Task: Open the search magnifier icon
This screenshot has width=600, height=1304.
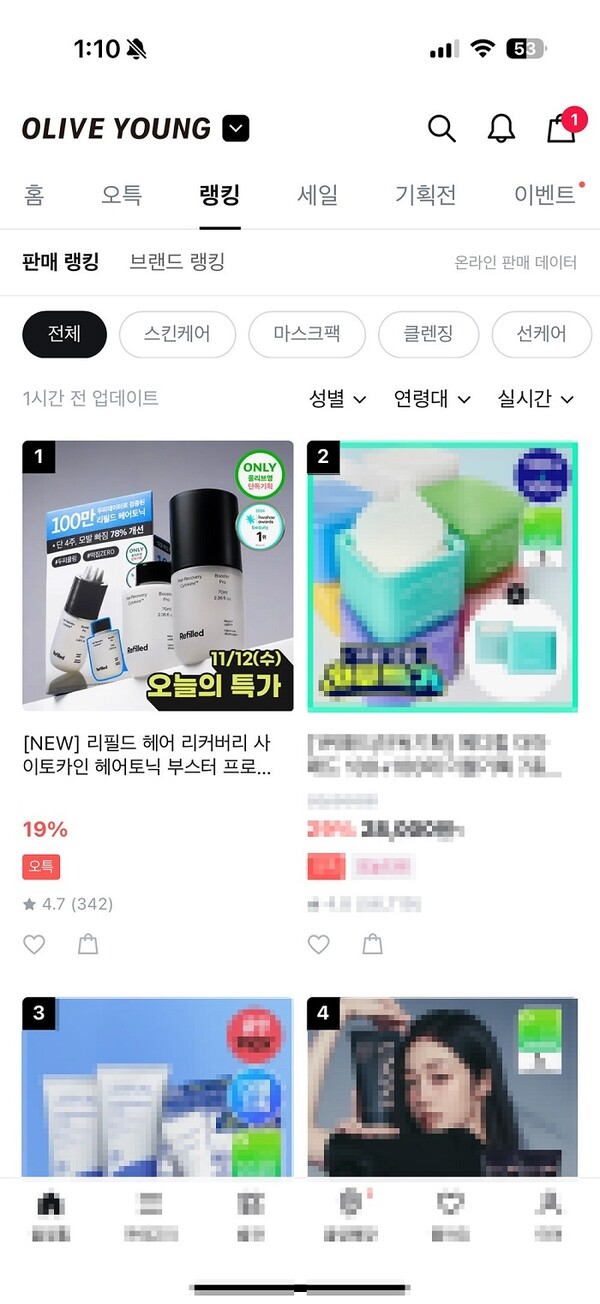Action: click(x=441, y=129)
